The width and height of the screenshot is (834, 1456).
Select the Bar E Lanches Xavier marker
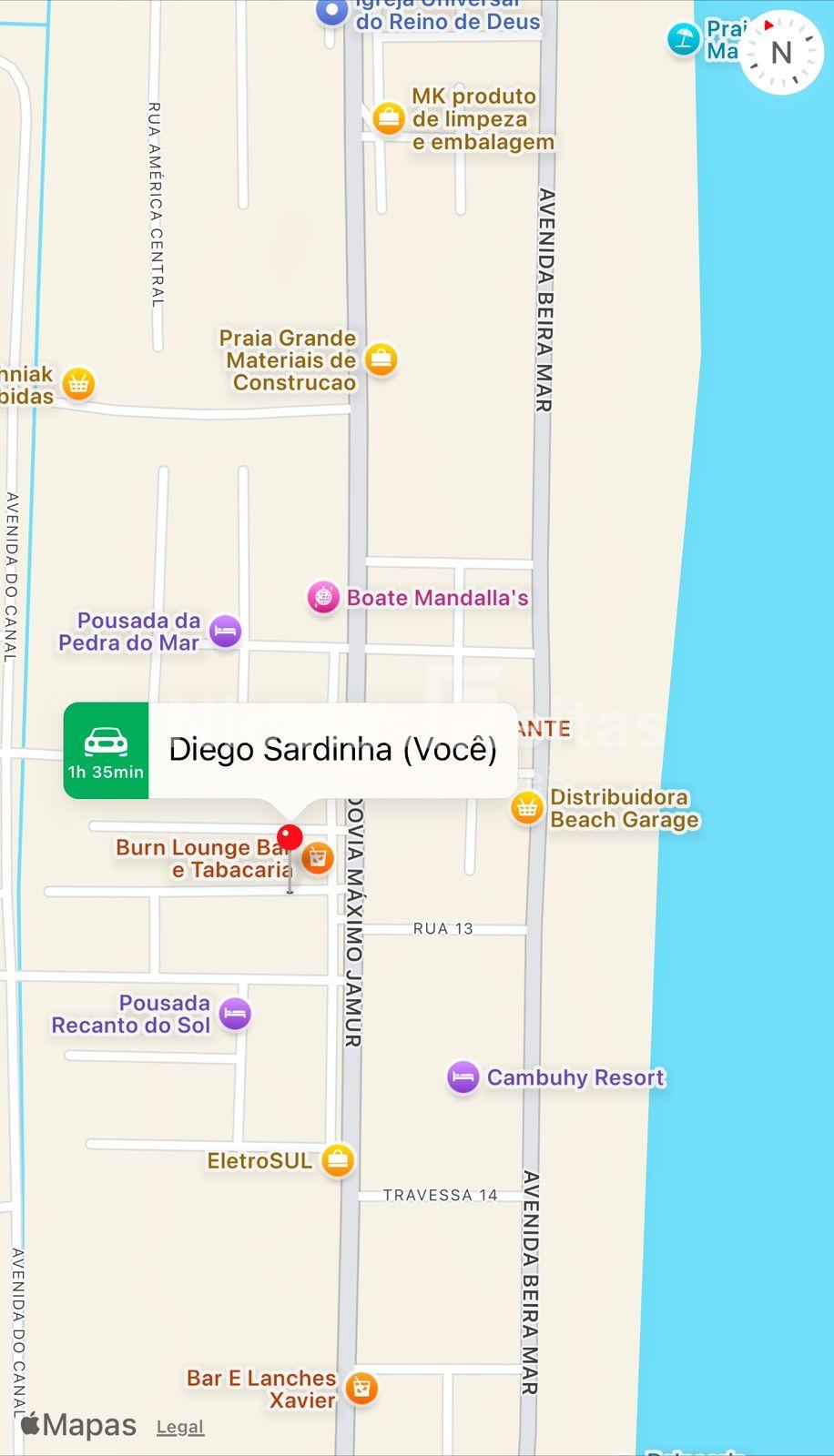coord(361,1389)
